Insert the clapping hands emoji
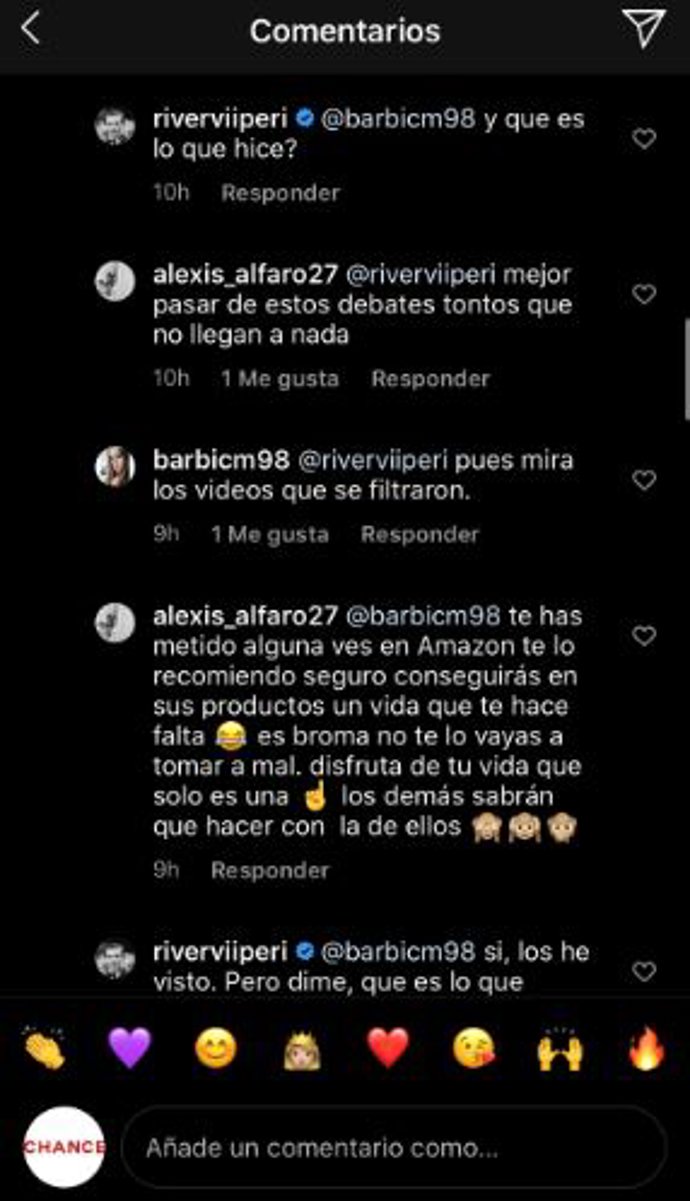 click(43, 1049)
